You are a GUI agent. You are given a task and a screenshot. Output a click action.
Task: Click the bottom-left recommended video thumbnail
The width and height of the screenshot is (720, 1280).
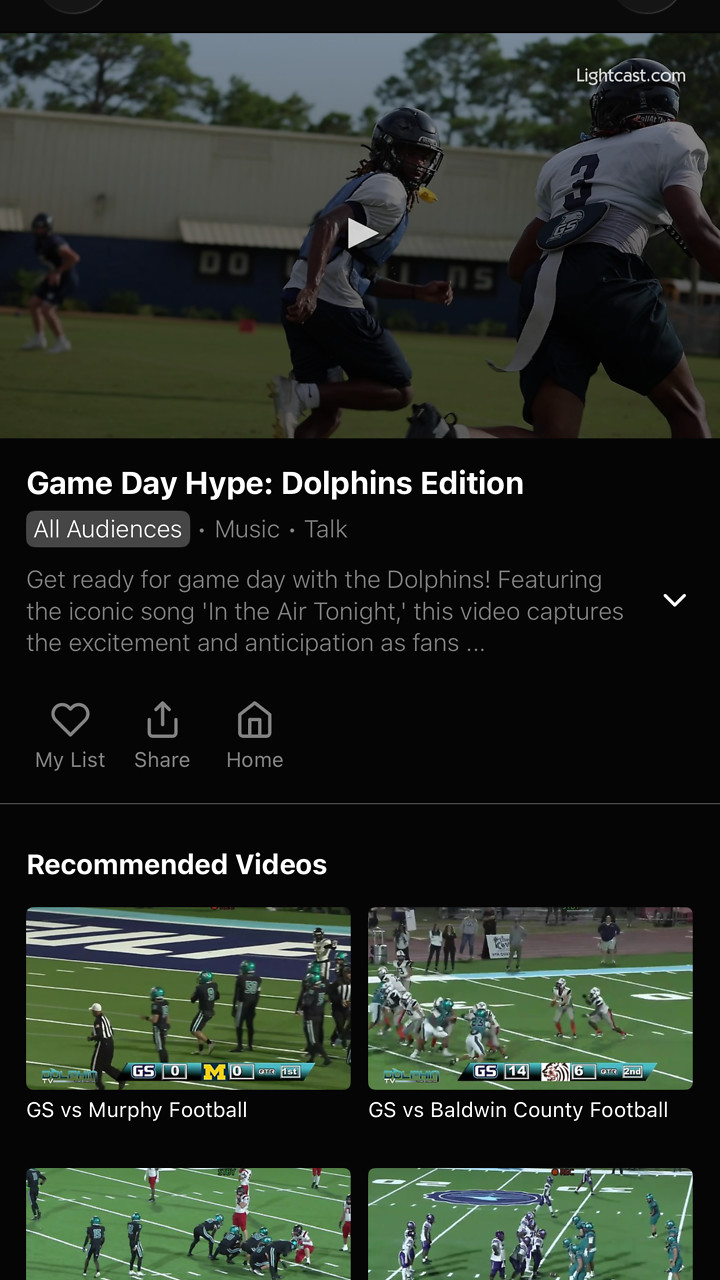[188, 1223]
